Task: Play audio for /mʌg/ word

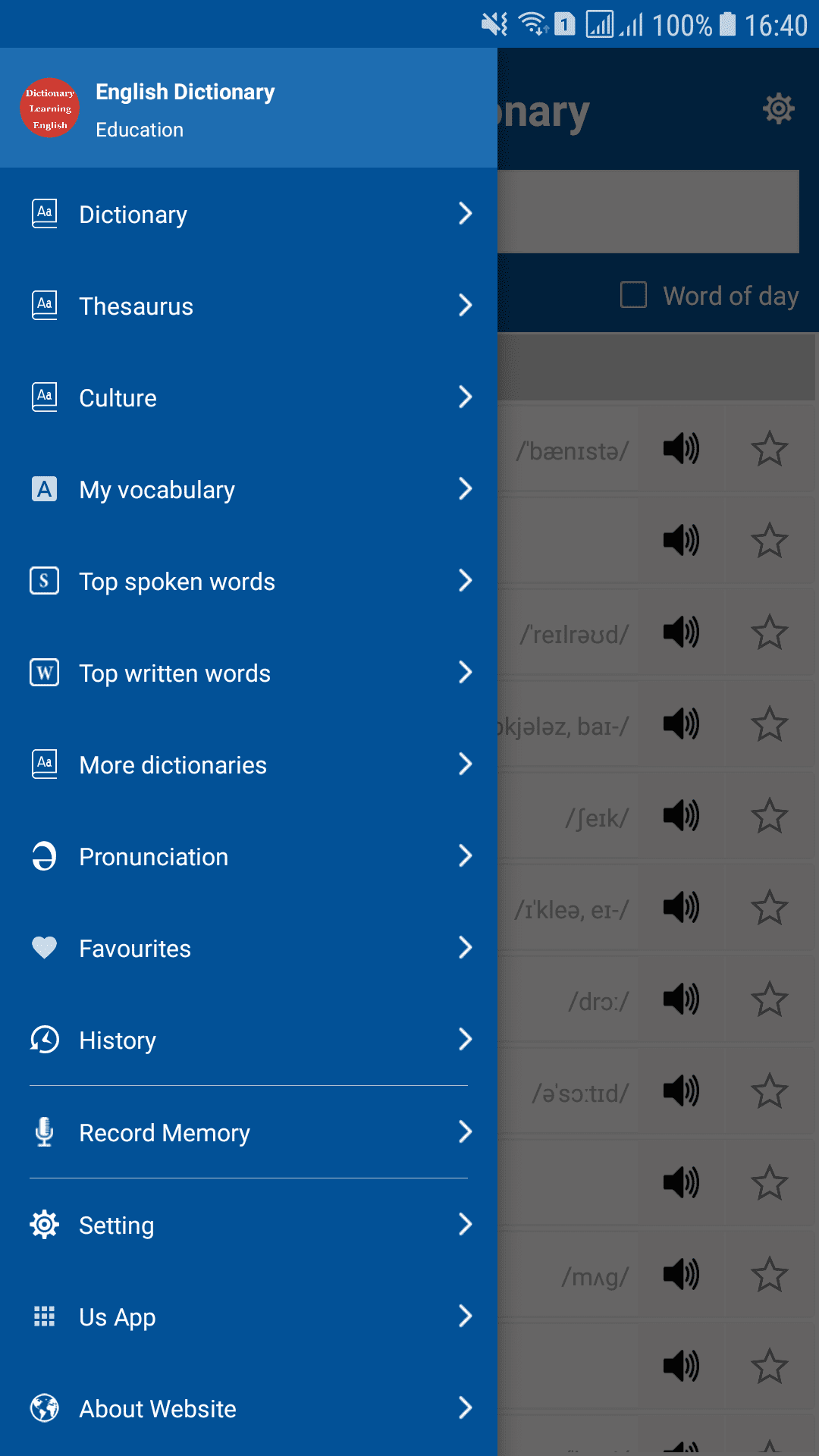Action: pos(681,1275)
